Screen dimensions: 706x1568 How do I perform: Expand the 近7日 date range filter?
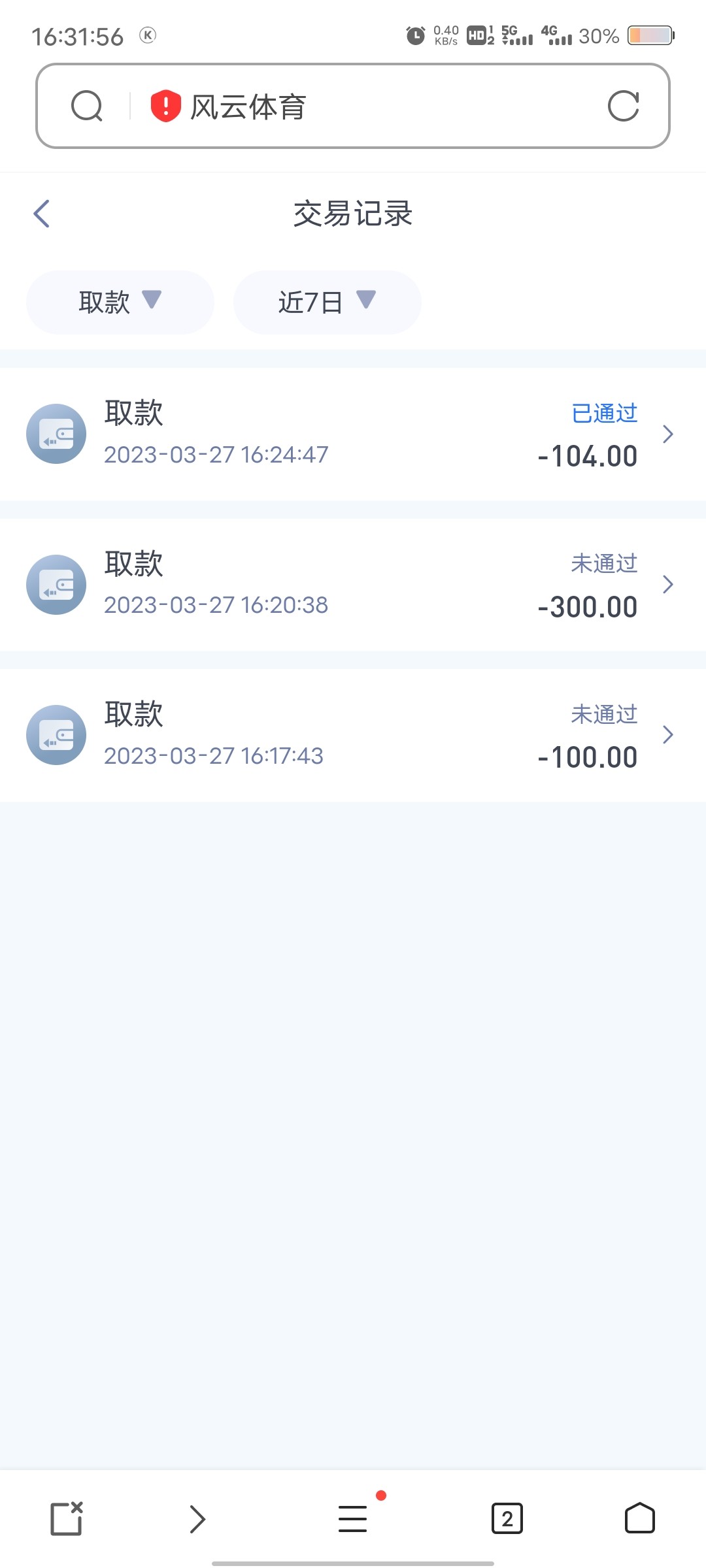click(327, 302)
